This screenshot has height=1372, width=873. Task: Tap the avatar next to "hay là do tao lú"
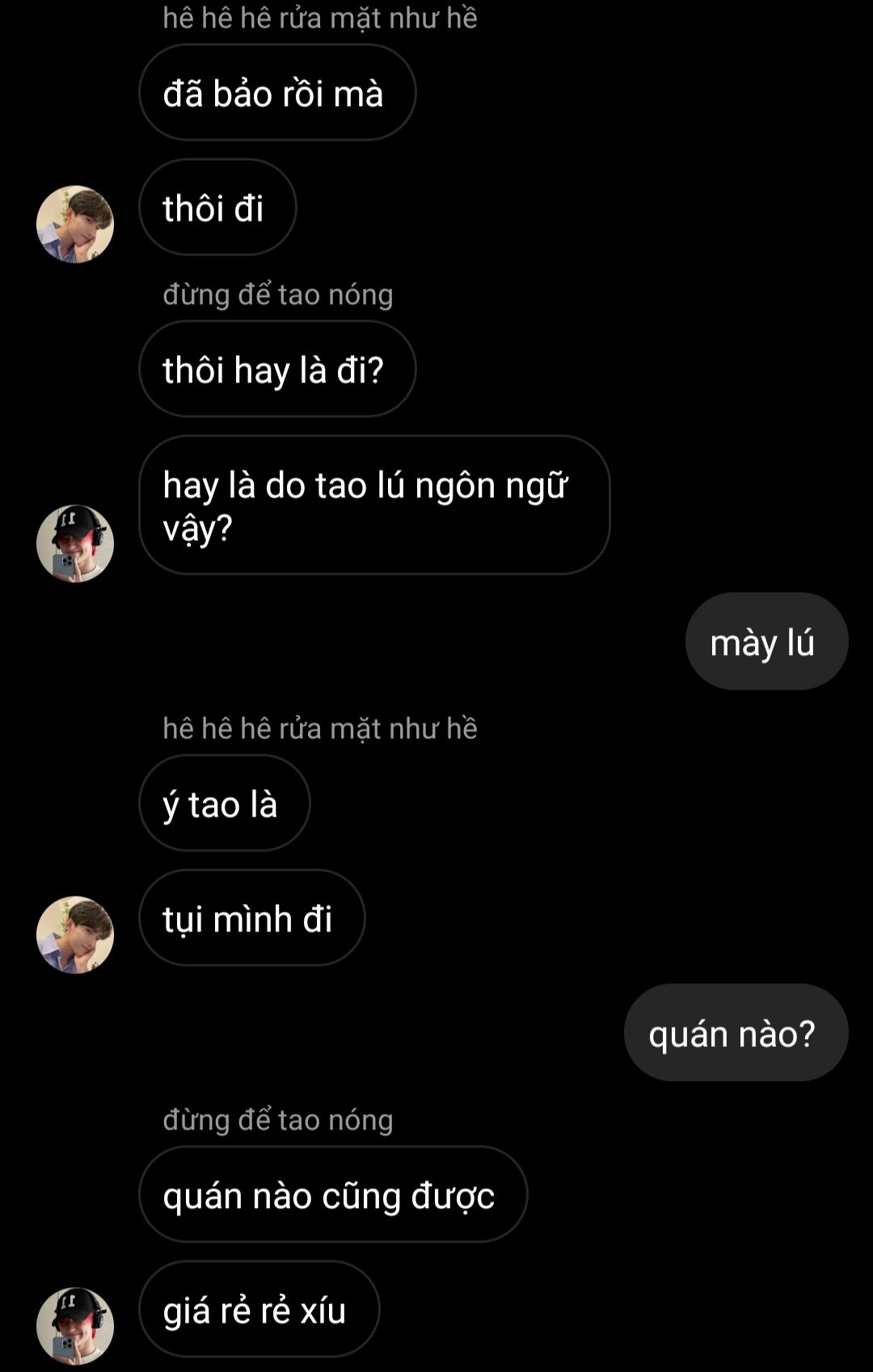75,543
